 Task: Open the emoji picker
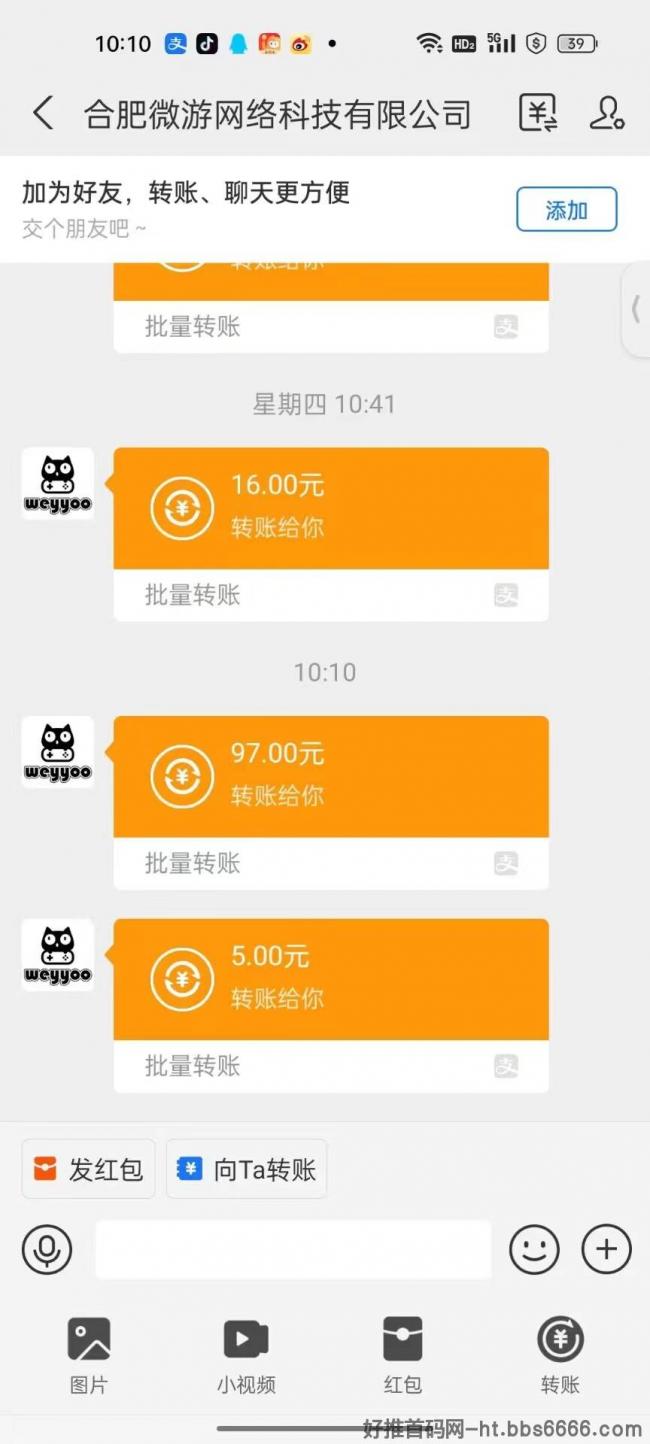(534, 1249)
